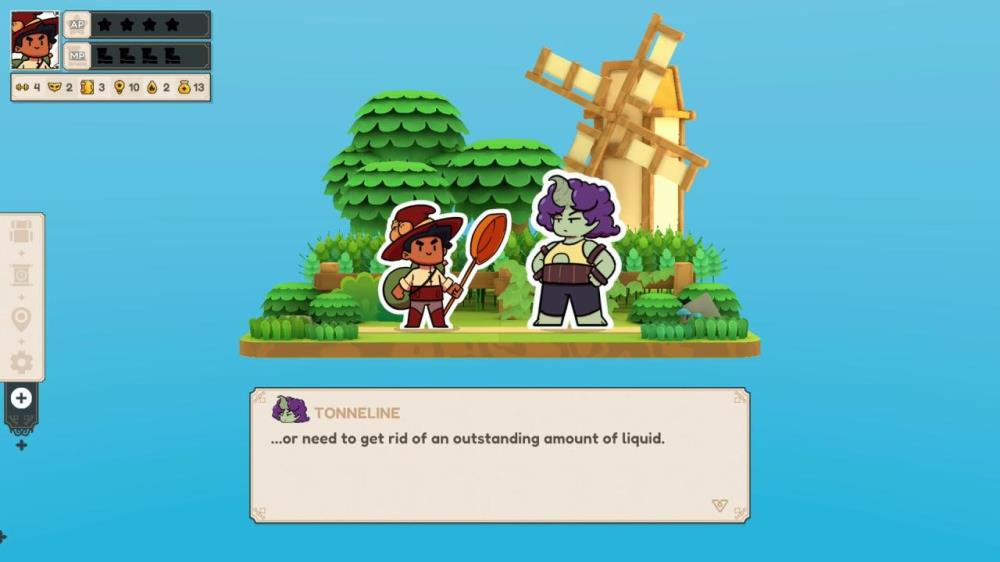Screen dimensions: 1000x562
Task: Open the map location pin
Action: coord(21,319)
